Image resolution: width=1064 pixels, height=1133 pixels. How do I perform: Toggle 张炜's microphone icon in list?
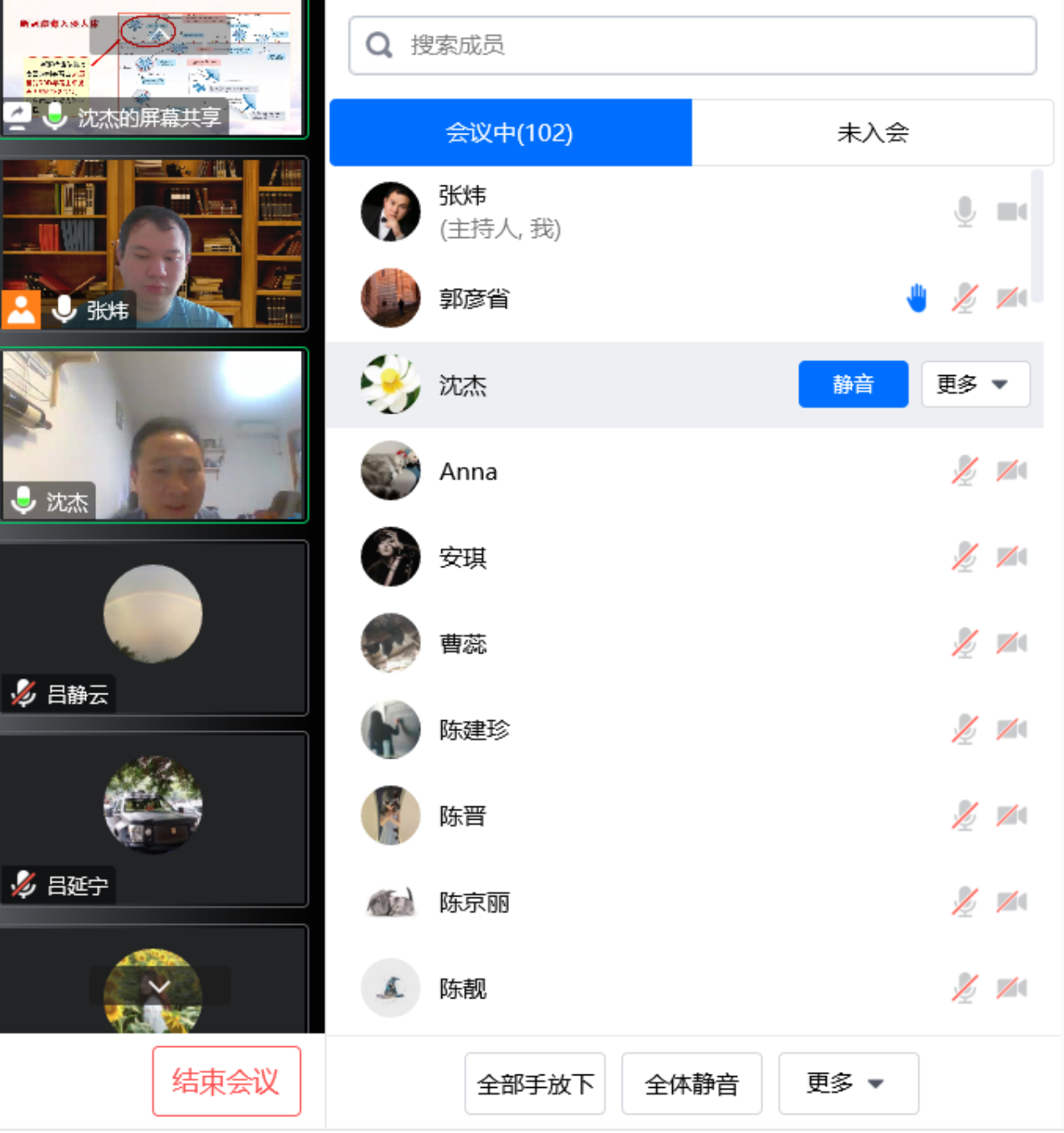click(x=965, y=211)
